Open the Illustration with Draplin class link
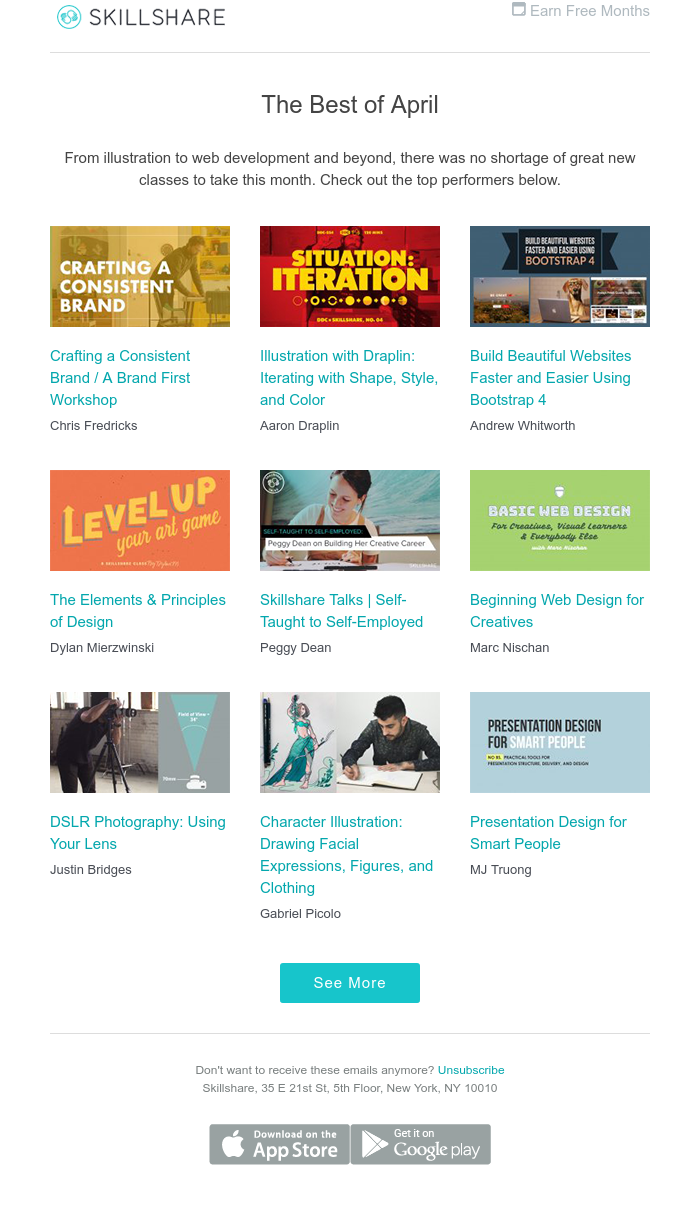700x1217 pixels. coord(349,378)
